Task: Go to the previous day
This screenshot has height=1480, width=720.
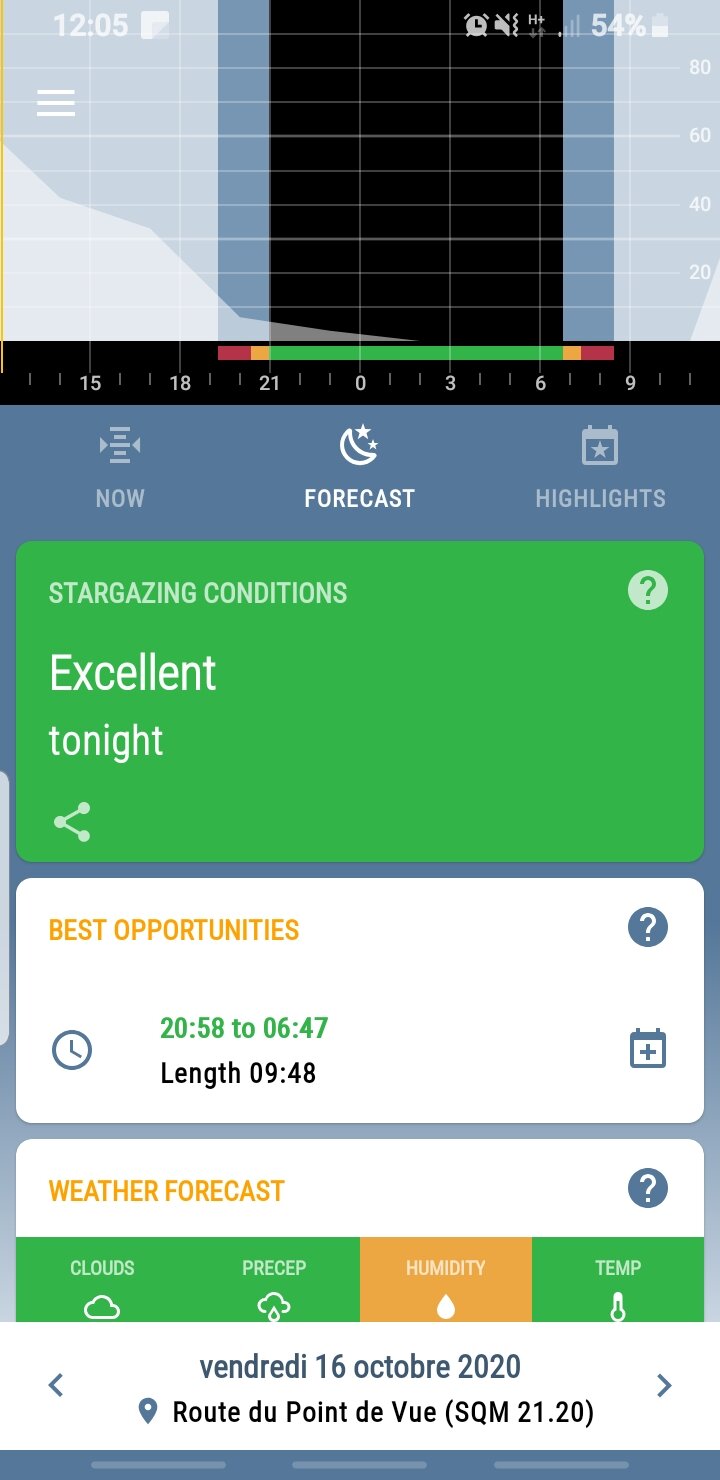Action: [x=57, y=1385]
